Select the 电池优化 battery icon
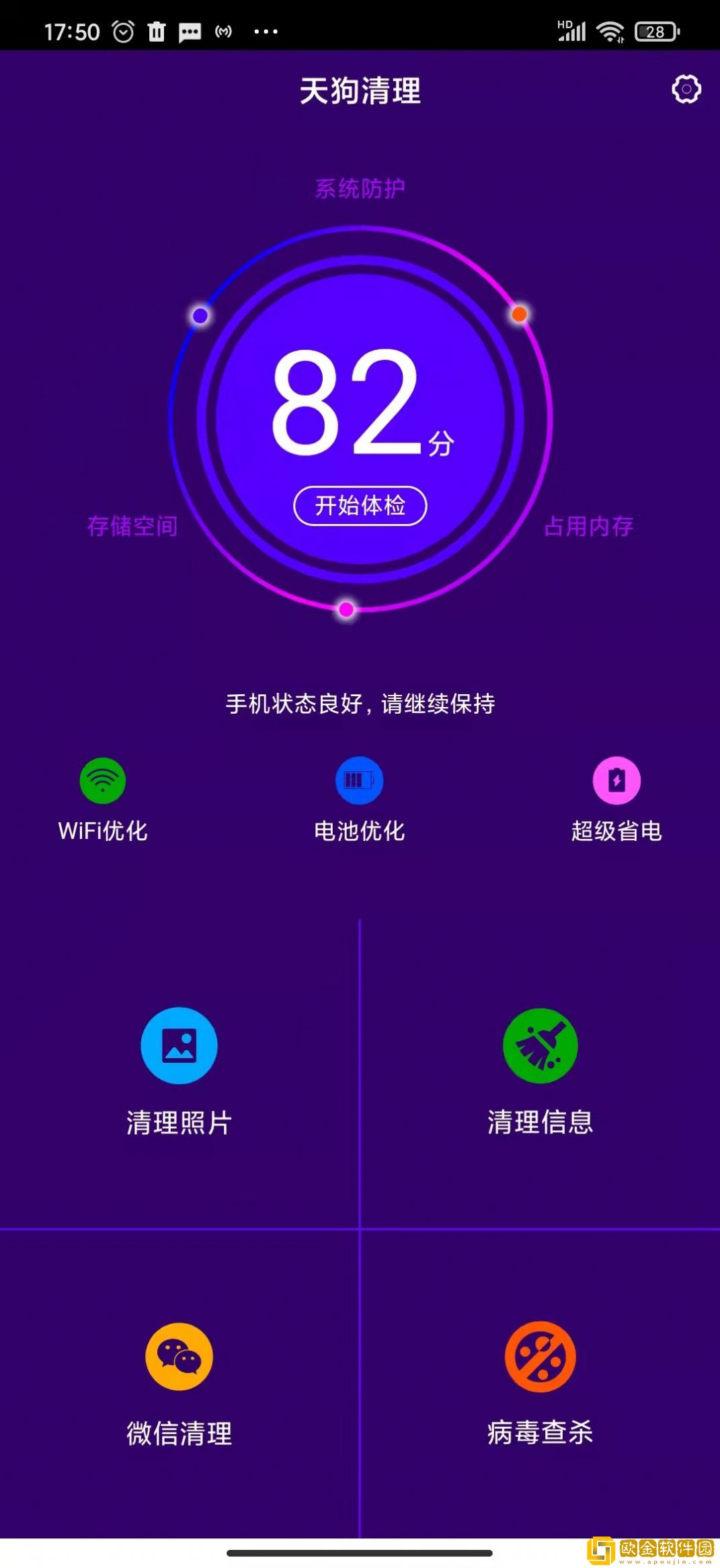The image size is (720, 1568). 360,780
